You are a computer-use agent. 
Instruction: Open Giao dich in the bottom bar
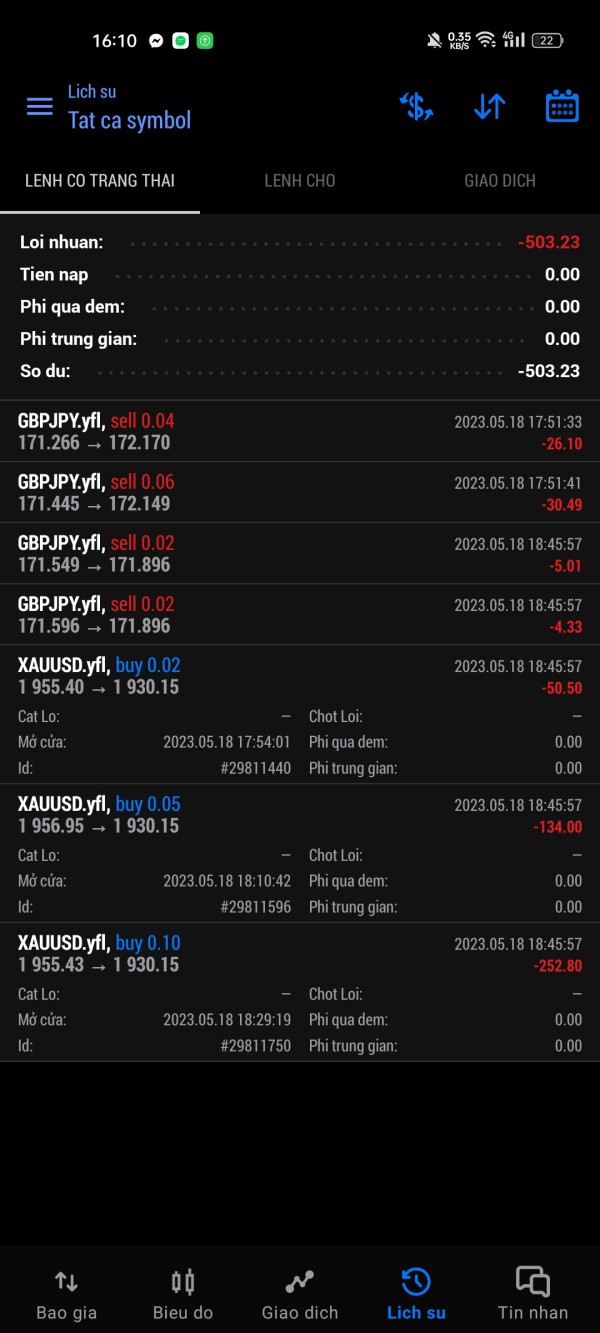click(300, 1295)
